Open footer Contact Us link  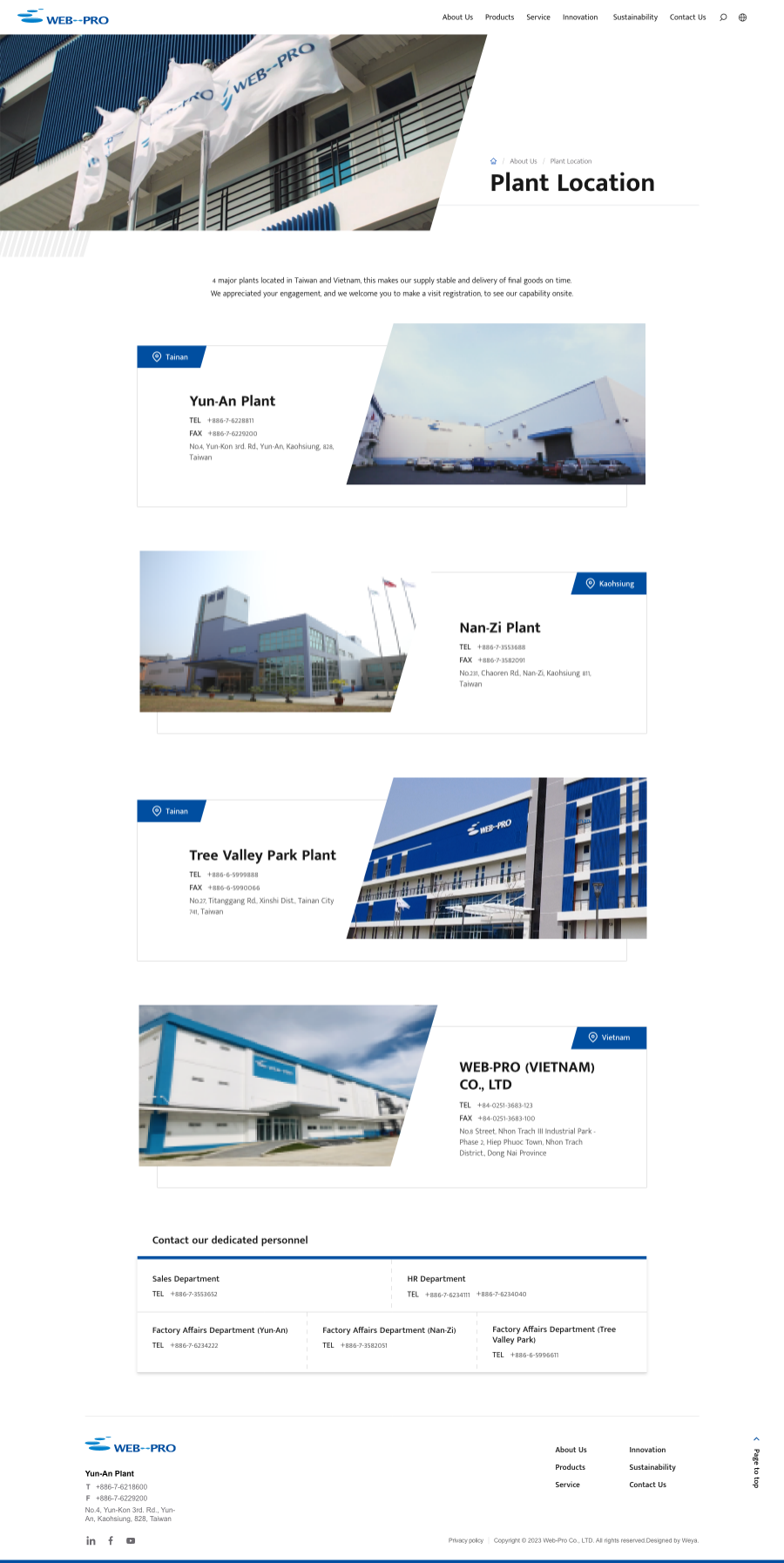647,1485
